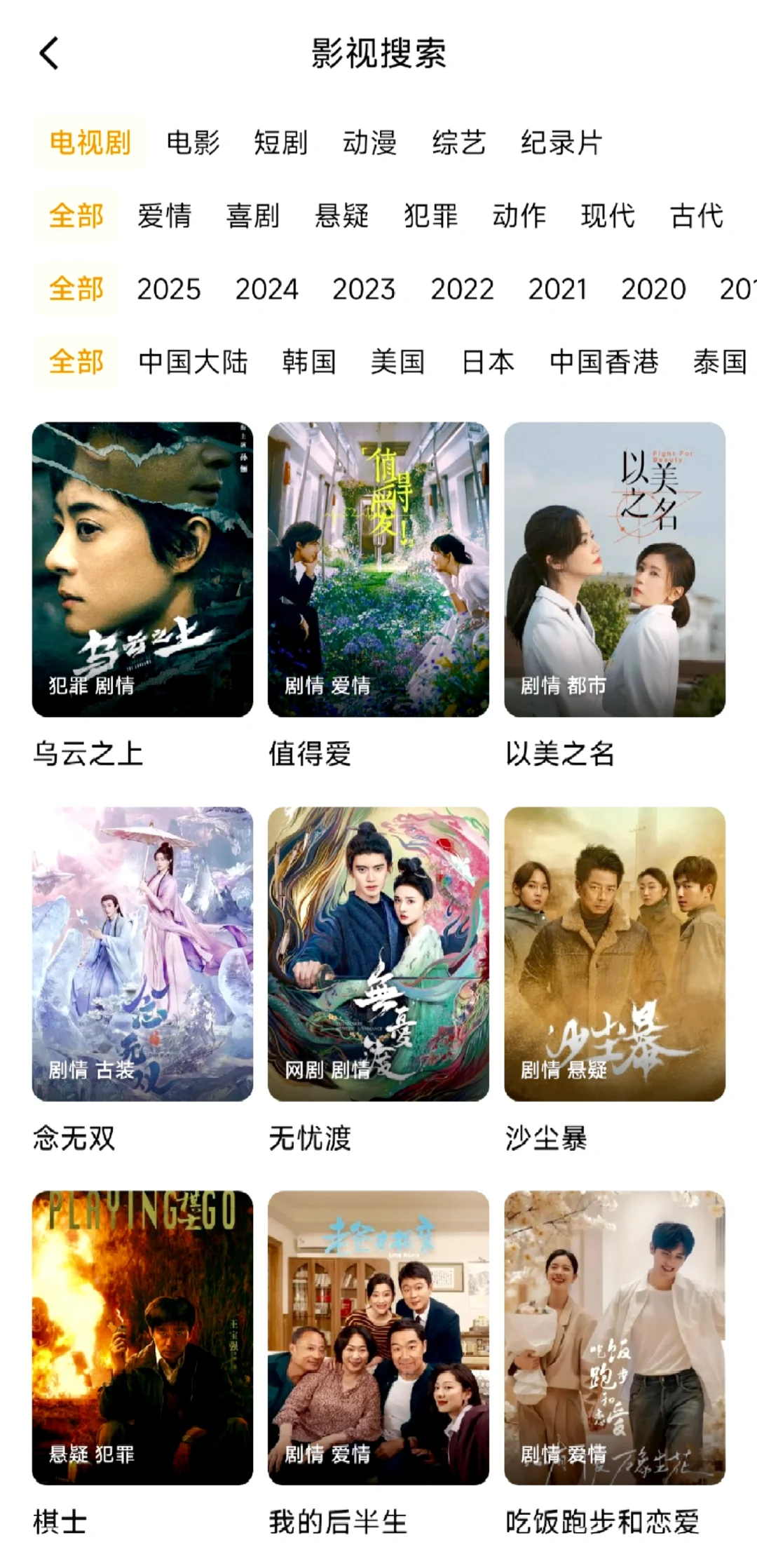Screen dimensions: 757x1568
Task: Filter by the 悬疑 genre
Action: 341,216
